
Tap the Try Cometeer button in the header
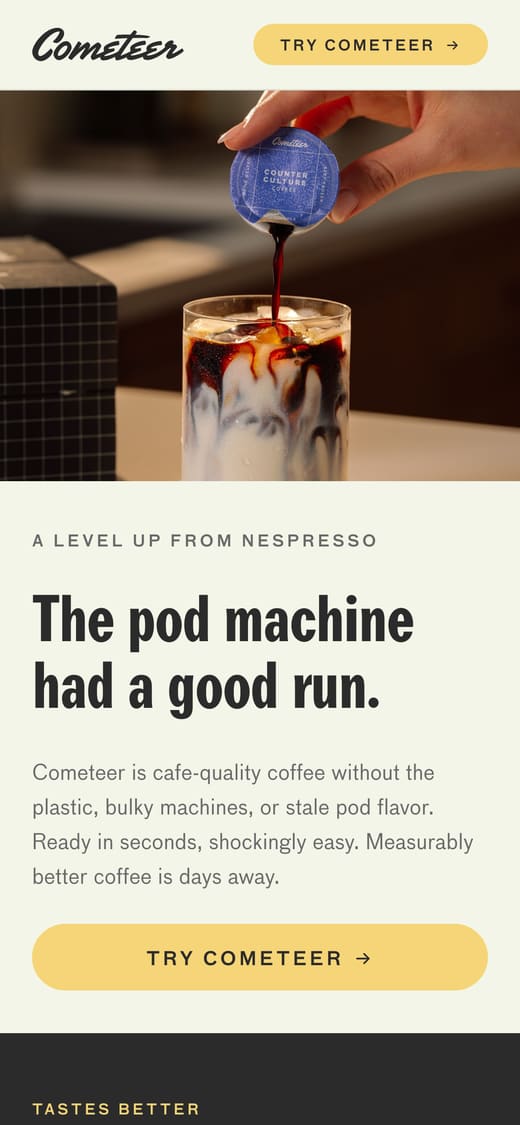(x=370, y=44)
